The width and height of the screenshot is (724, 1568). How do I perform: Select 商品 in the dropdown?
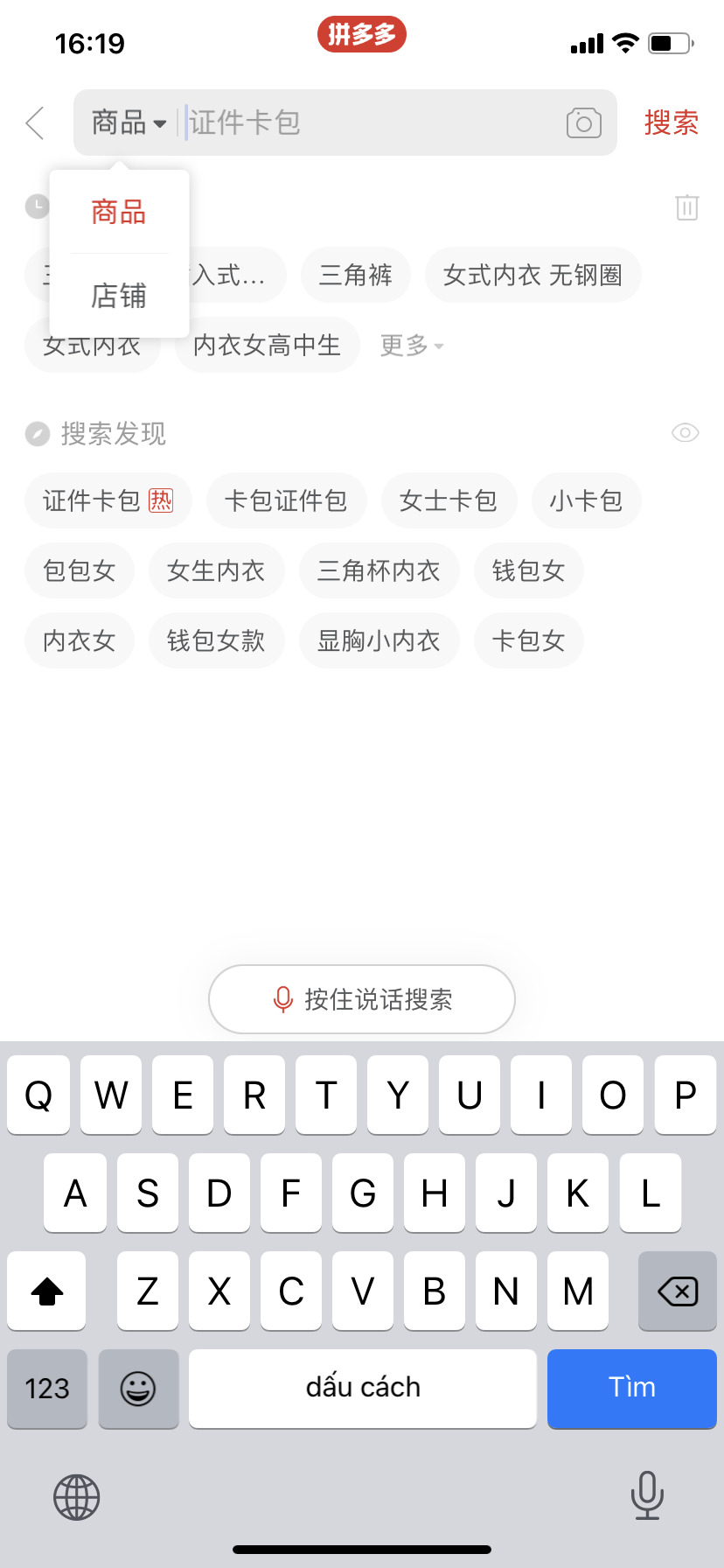(119, 212)
